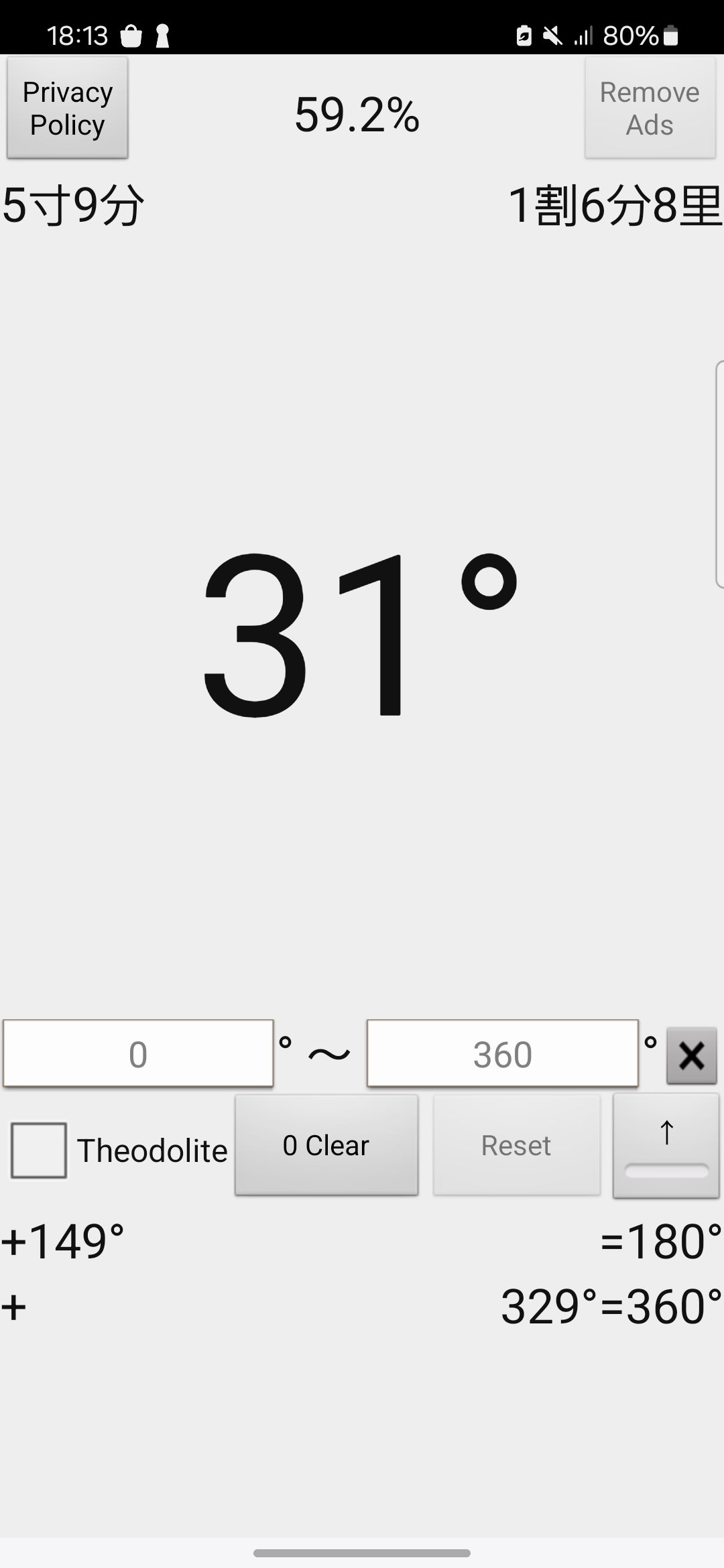Clear the angle range with the X button
This screenshot has height=1568, width=724.
tap(691, 1056)
